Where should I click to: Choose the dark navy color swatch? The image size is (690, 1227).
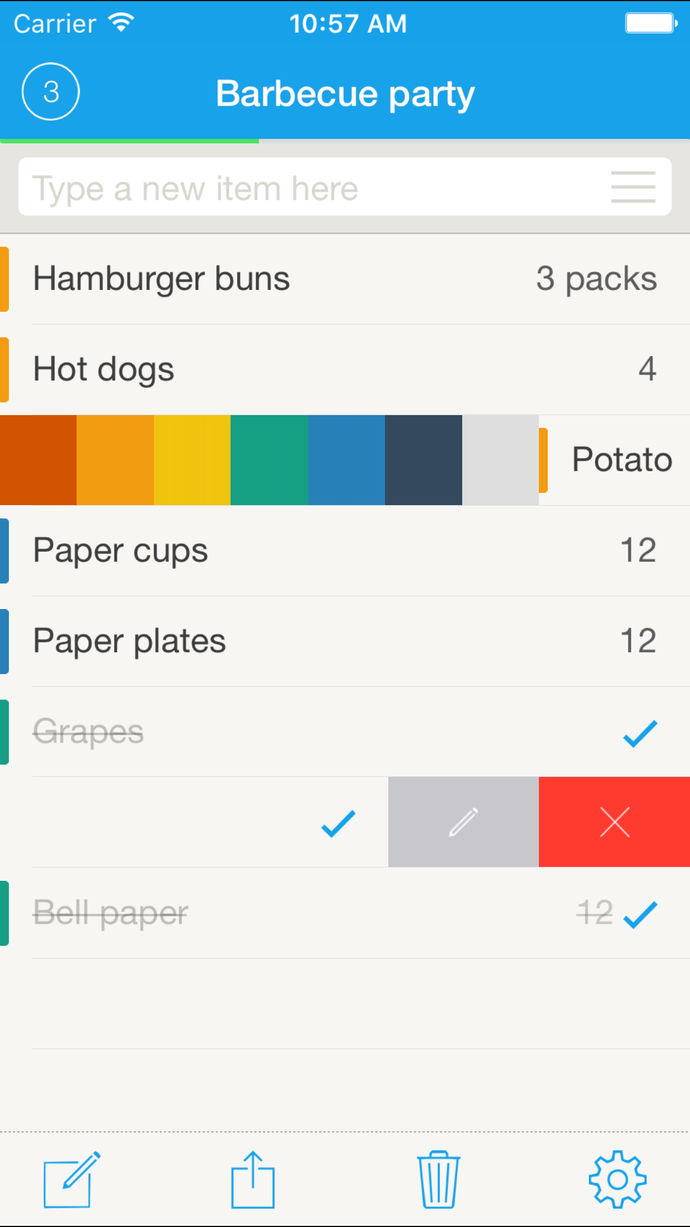423,460
